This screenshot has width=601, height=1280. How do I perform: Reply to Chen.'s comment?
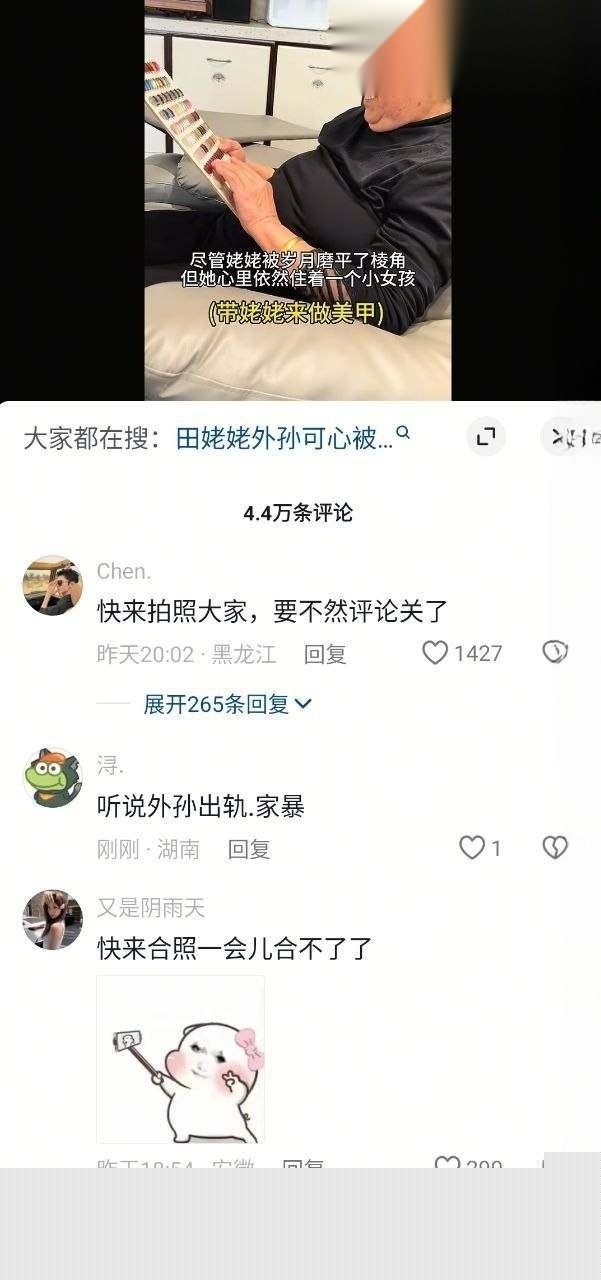coord(325,654)
